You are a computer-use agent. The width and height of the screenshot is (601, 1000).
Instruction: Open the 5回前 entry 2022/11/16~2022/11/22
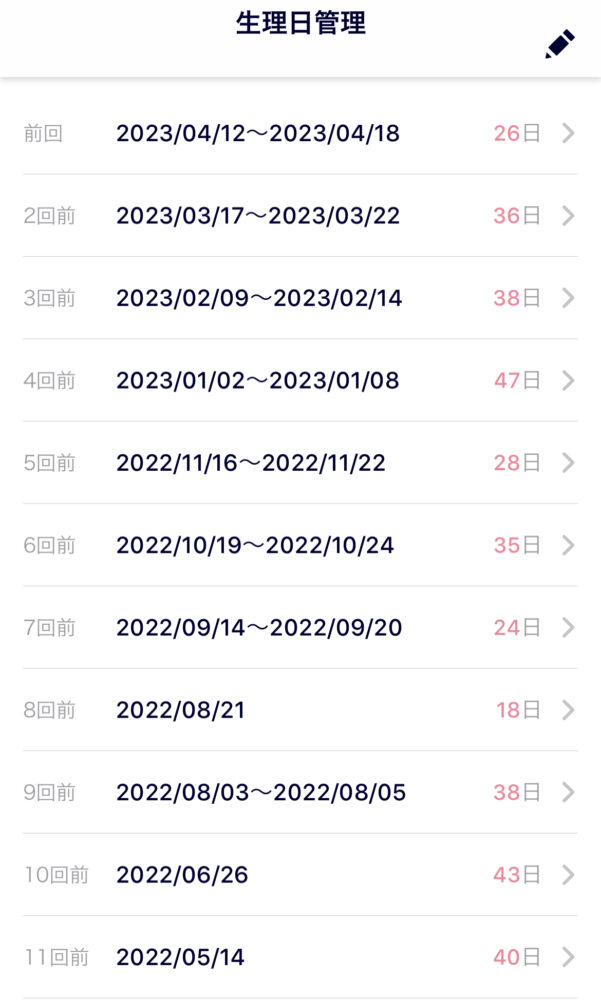tap(300, 462)
